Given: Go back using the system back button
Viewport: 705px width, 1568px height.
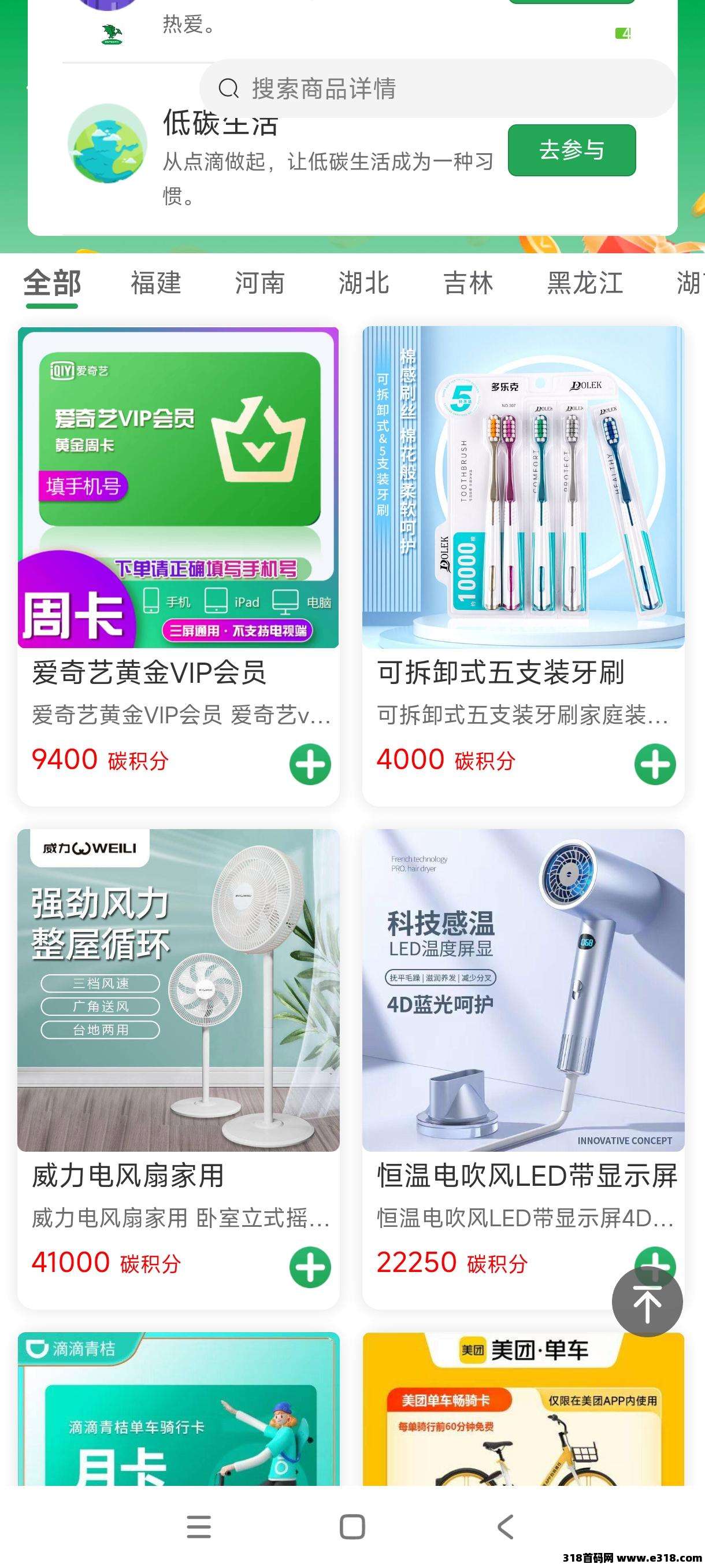Looking at the screenshot, I should pos(506,1526).
